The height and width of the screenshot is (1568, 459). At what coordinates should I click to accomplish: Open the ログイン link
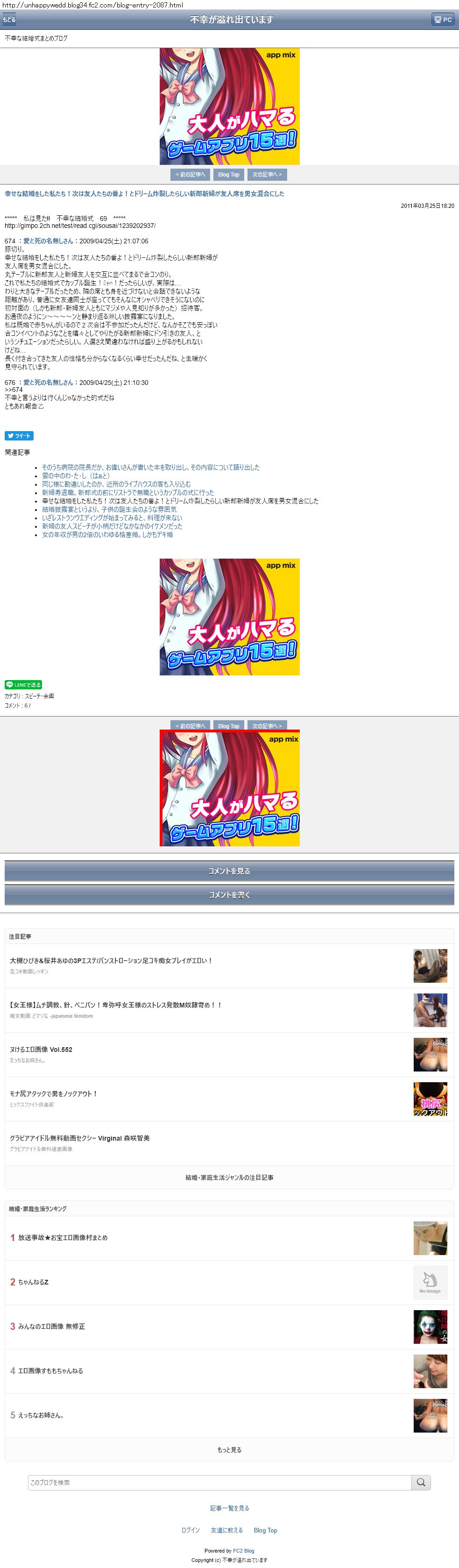[190, 1530]
